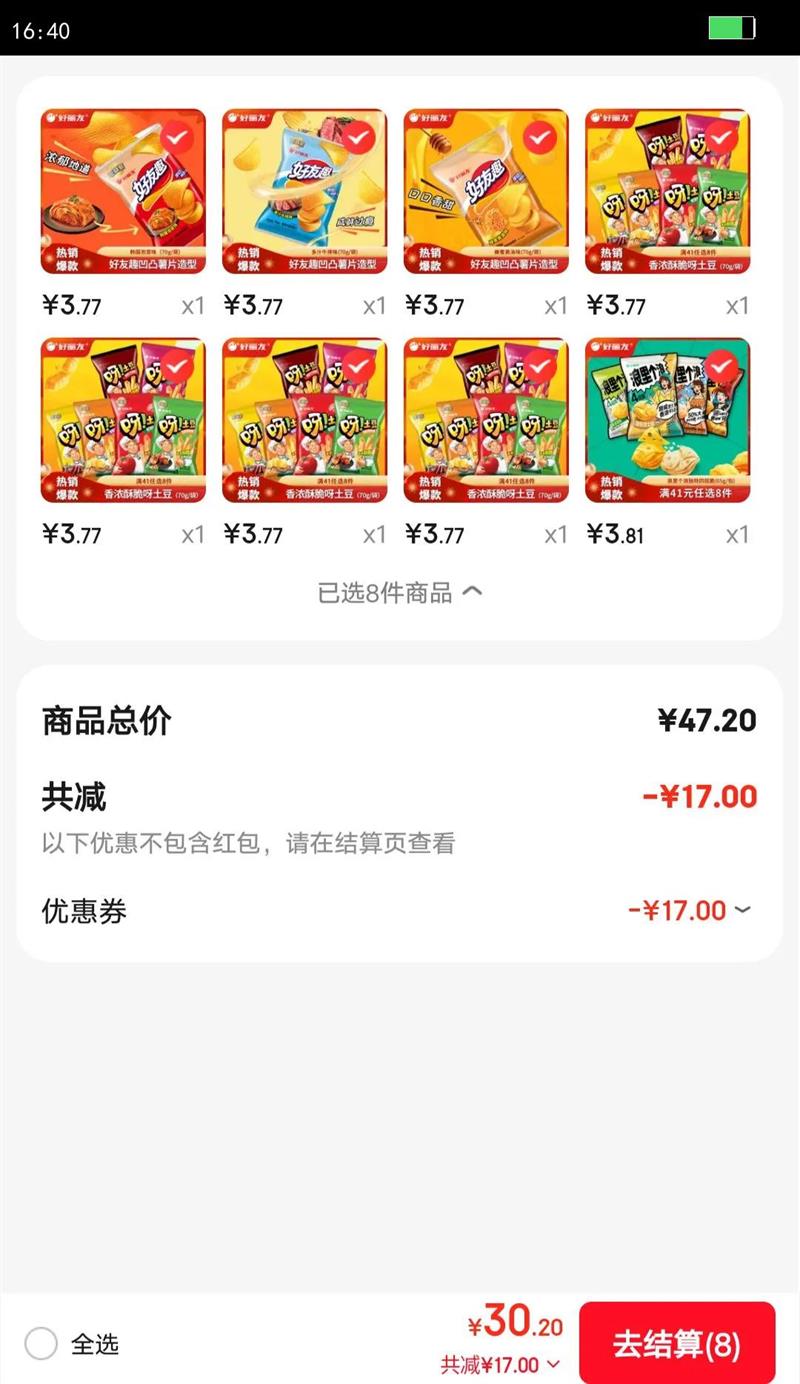This screenshot has height=1384, width=800.
Task: Open the honey-flavor 好友趣 chips tile
Action: tap(486, 191)
